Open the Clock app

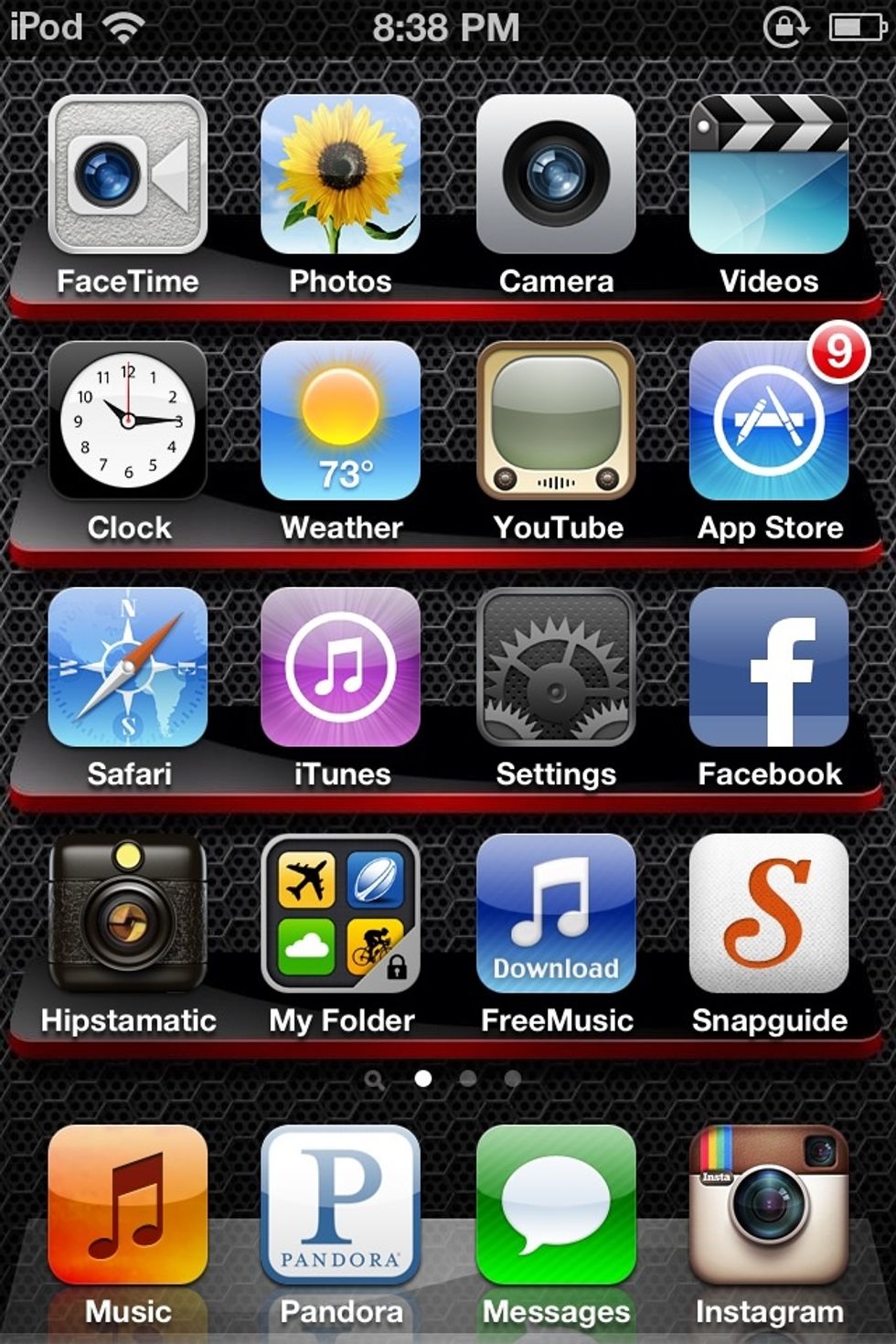click(x=127, y=421)
